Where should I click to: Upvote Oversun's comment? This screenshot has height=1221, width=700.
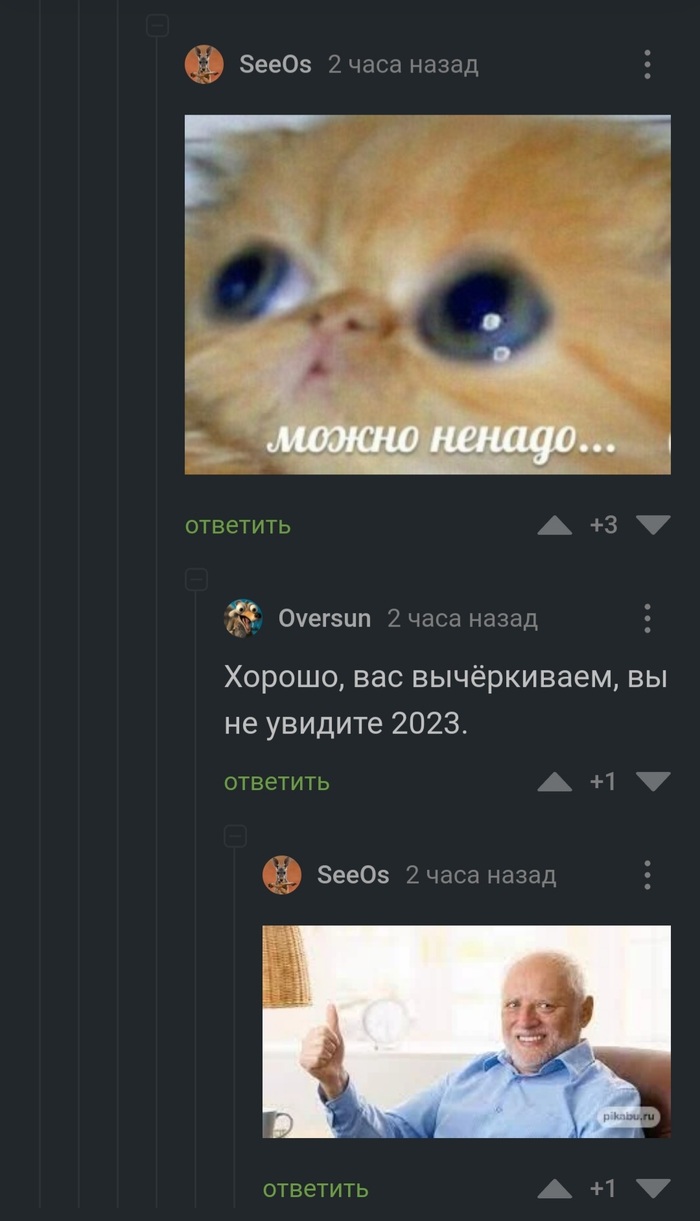tap(554, 782)
